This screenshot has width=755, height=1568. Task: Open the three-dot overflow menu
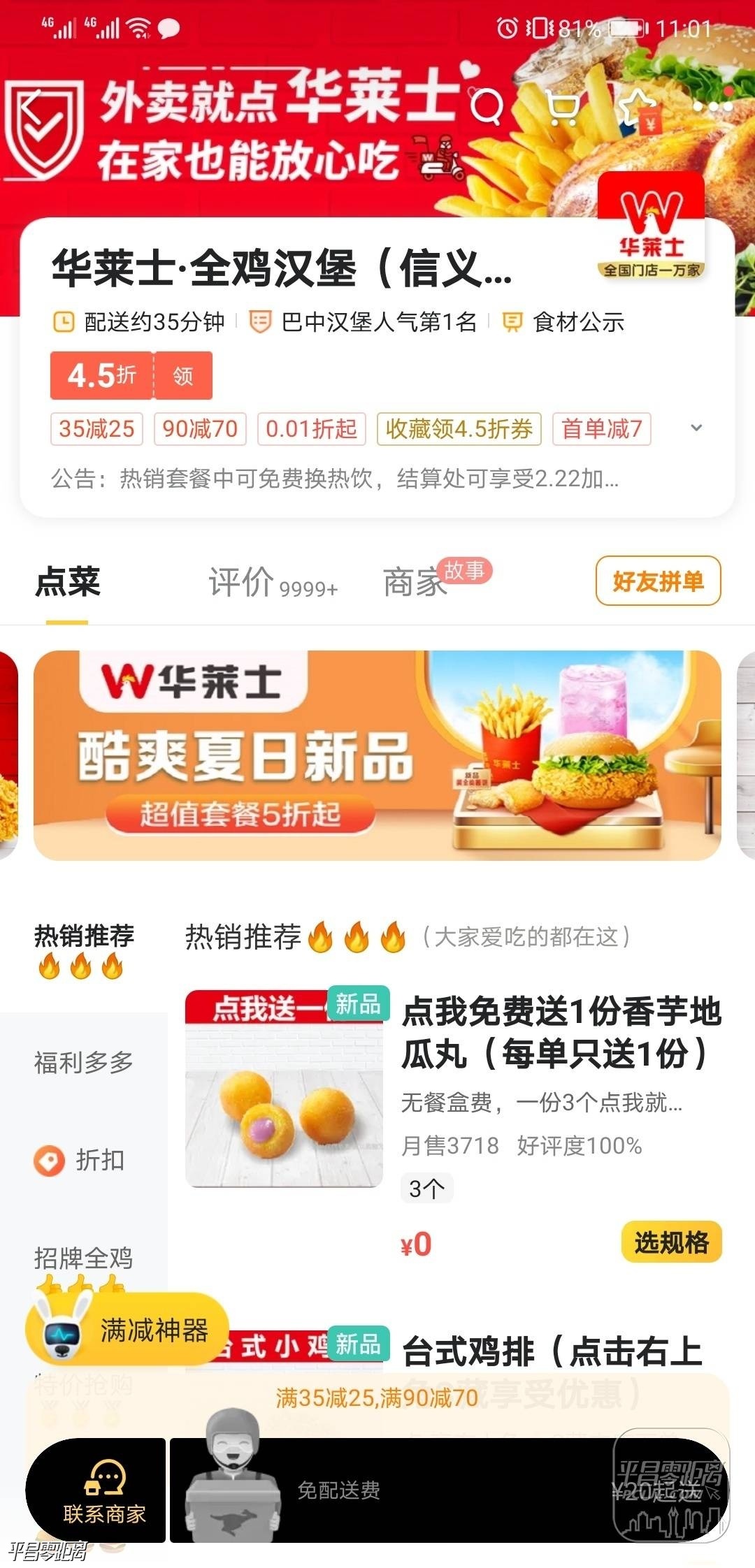click(712, 107)
